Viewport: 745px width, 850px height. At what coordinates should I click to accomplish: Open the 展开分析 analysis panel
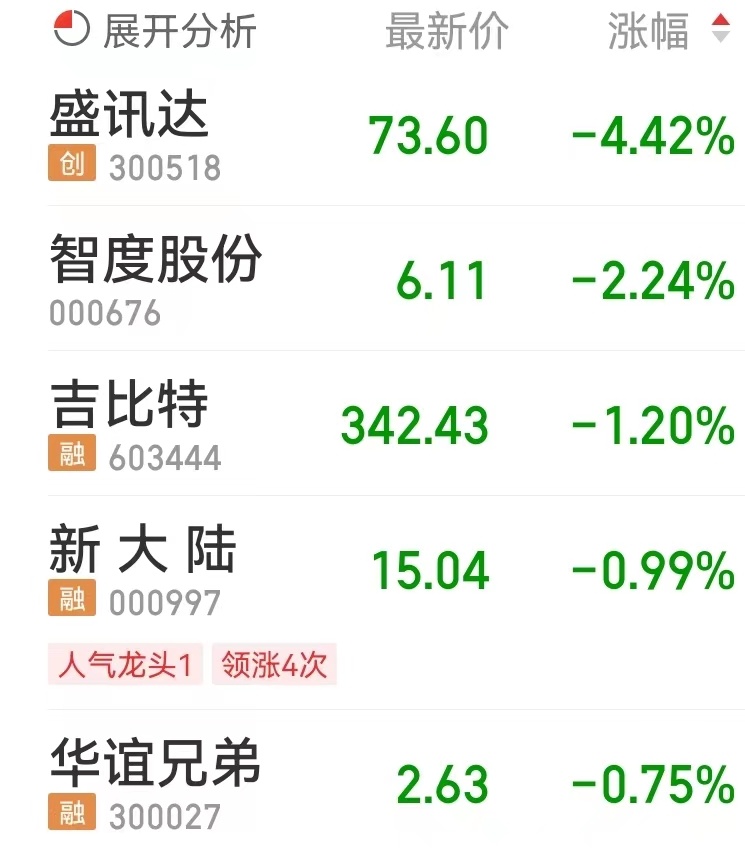coord(156,31)
